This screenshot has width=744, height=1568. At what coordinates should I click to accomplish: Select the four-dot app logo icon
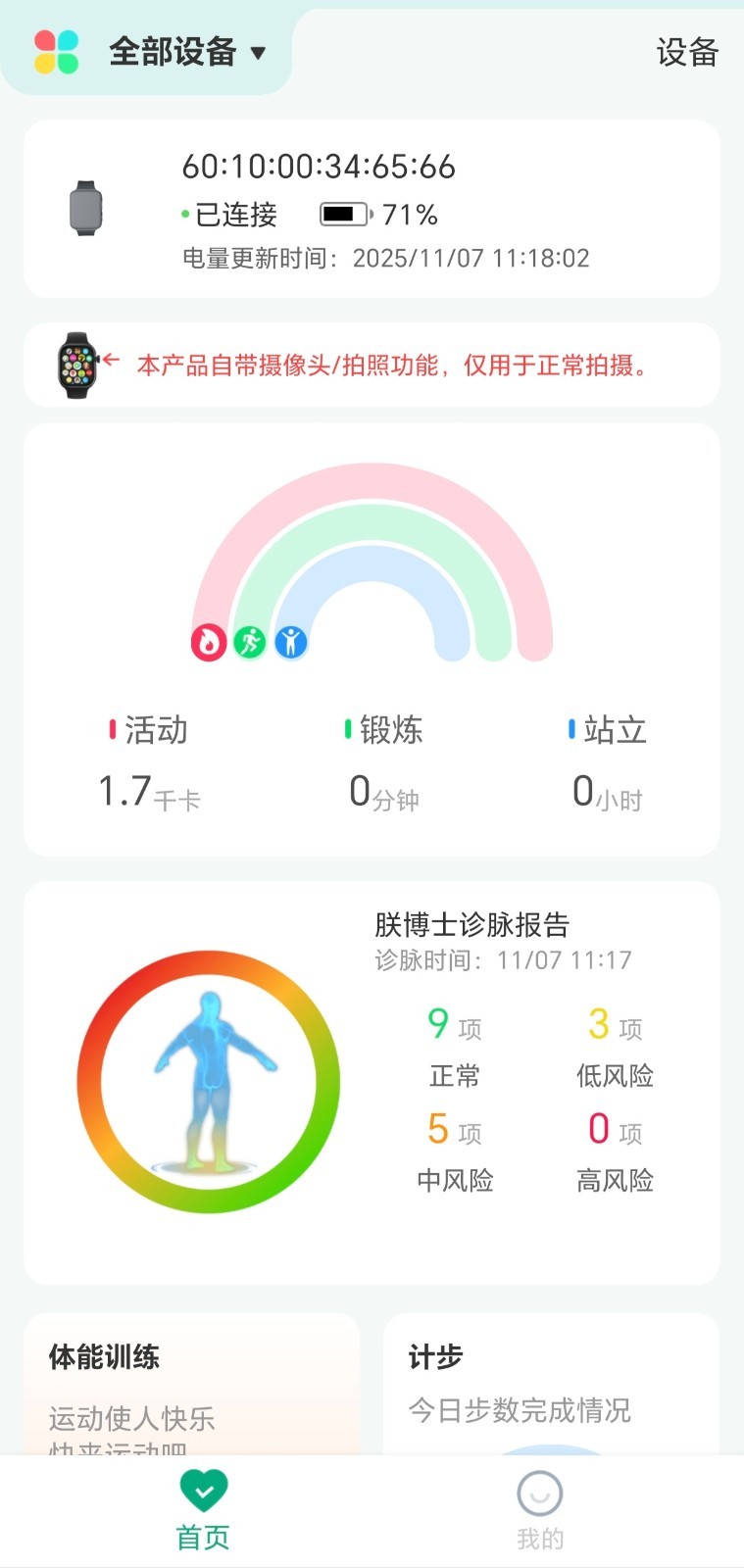pos(54,52)
